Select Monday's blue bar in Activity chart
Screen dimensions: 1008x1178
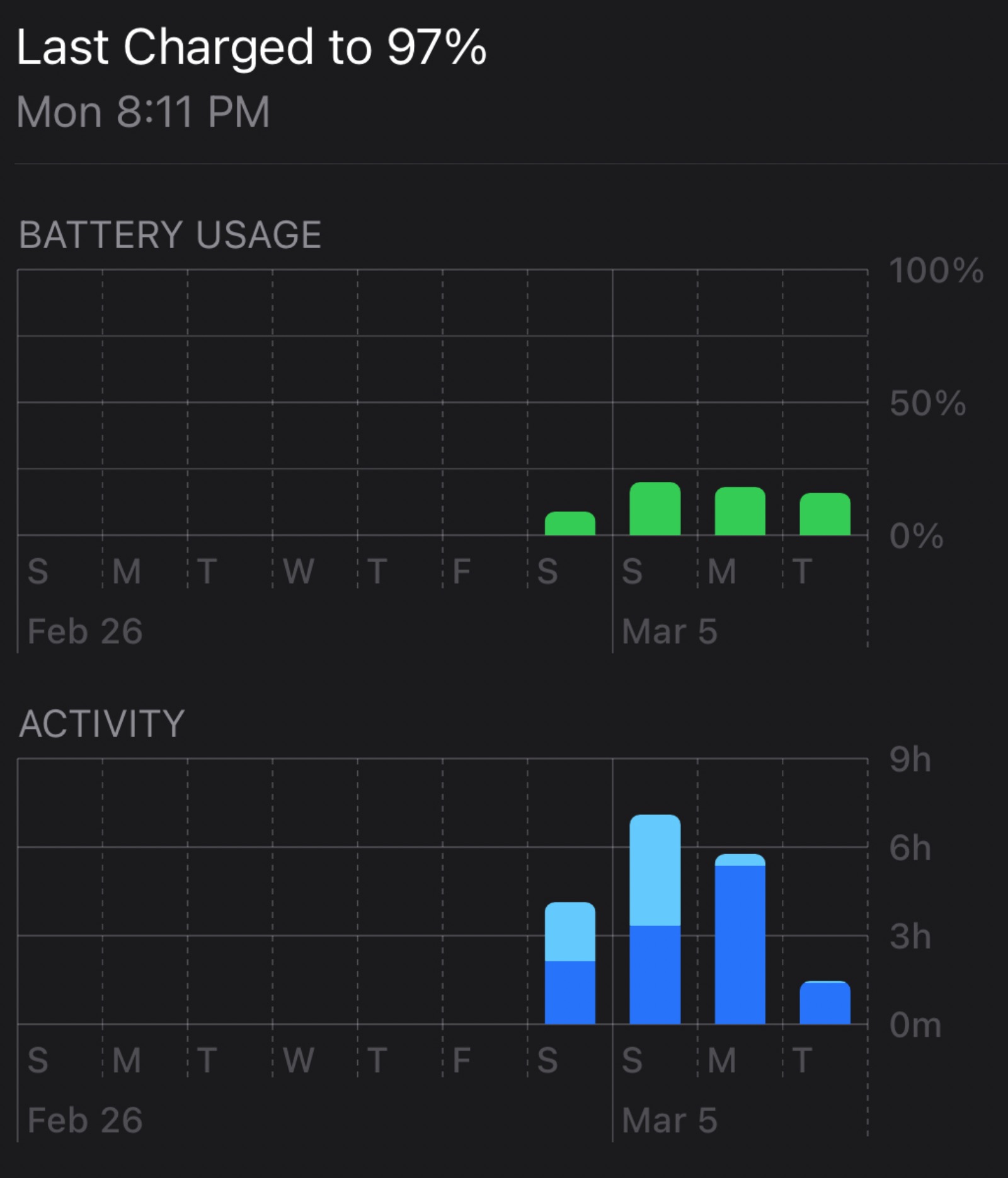click(740, 939)
